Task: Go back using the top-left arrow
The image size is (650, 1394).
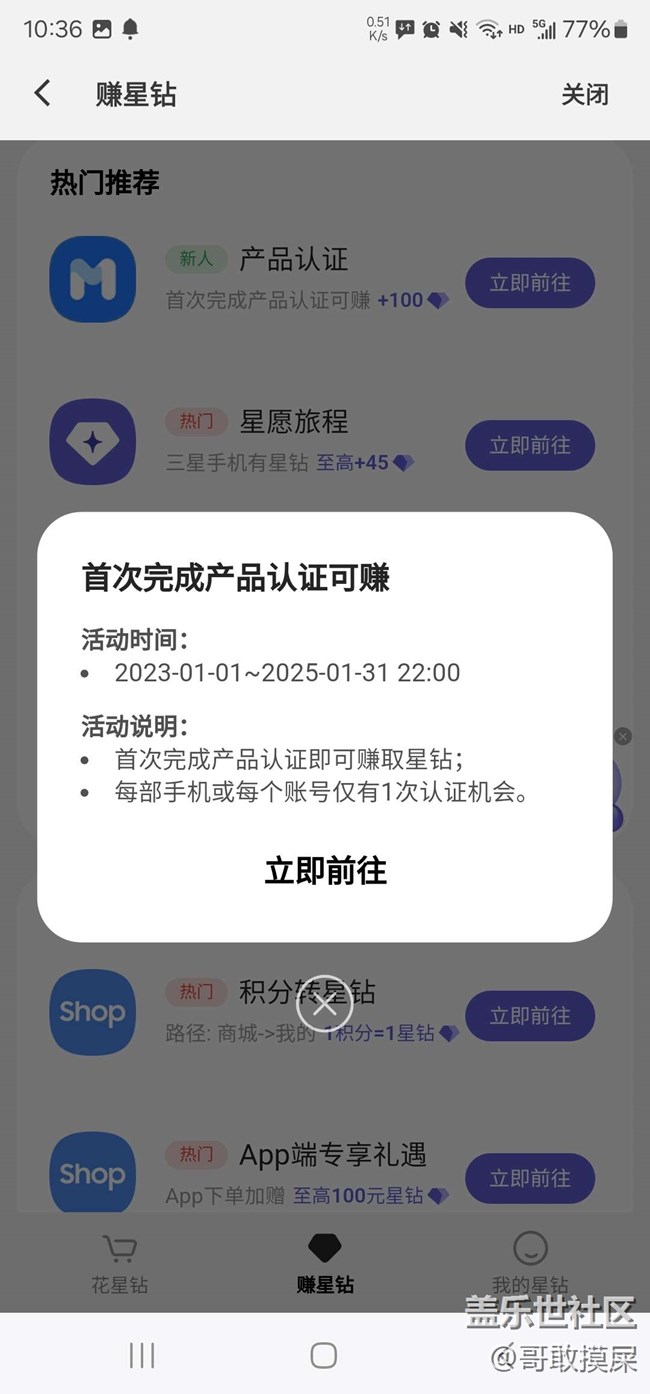Action: click(42, 94)
